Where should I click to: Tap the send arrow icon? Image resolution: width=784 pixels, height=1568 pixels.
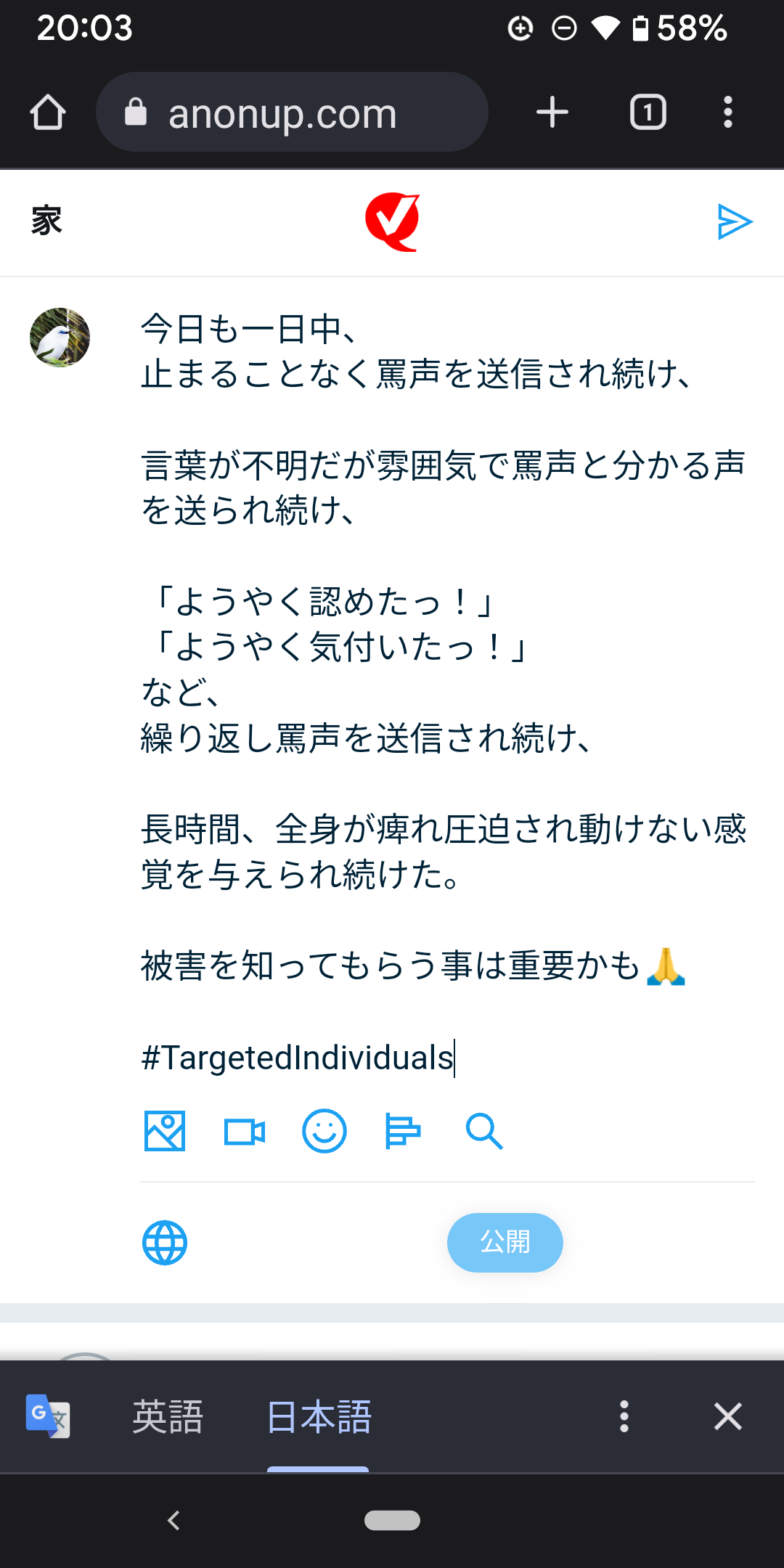point(734,221)
